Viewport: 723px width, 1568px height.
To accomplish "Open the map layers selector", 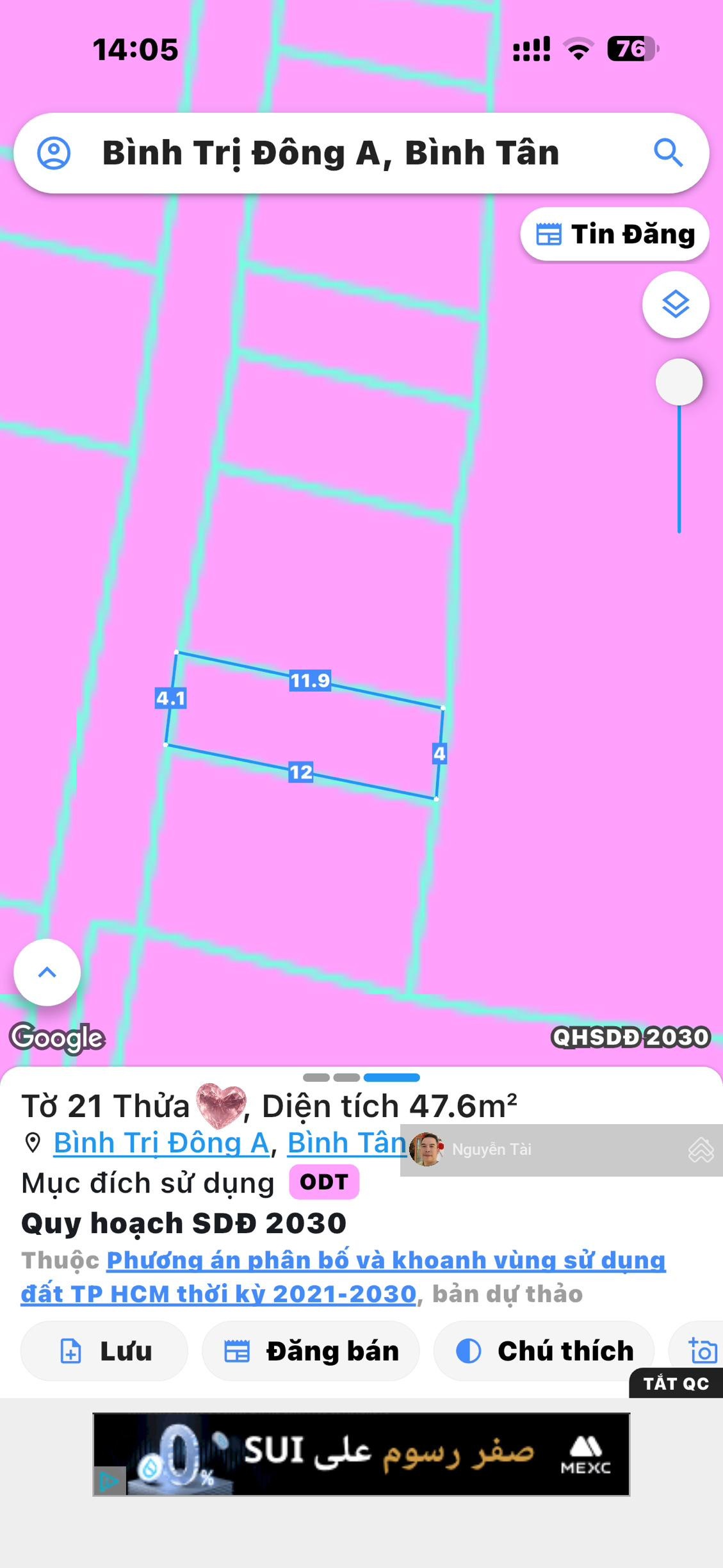I will coord(676,304).
